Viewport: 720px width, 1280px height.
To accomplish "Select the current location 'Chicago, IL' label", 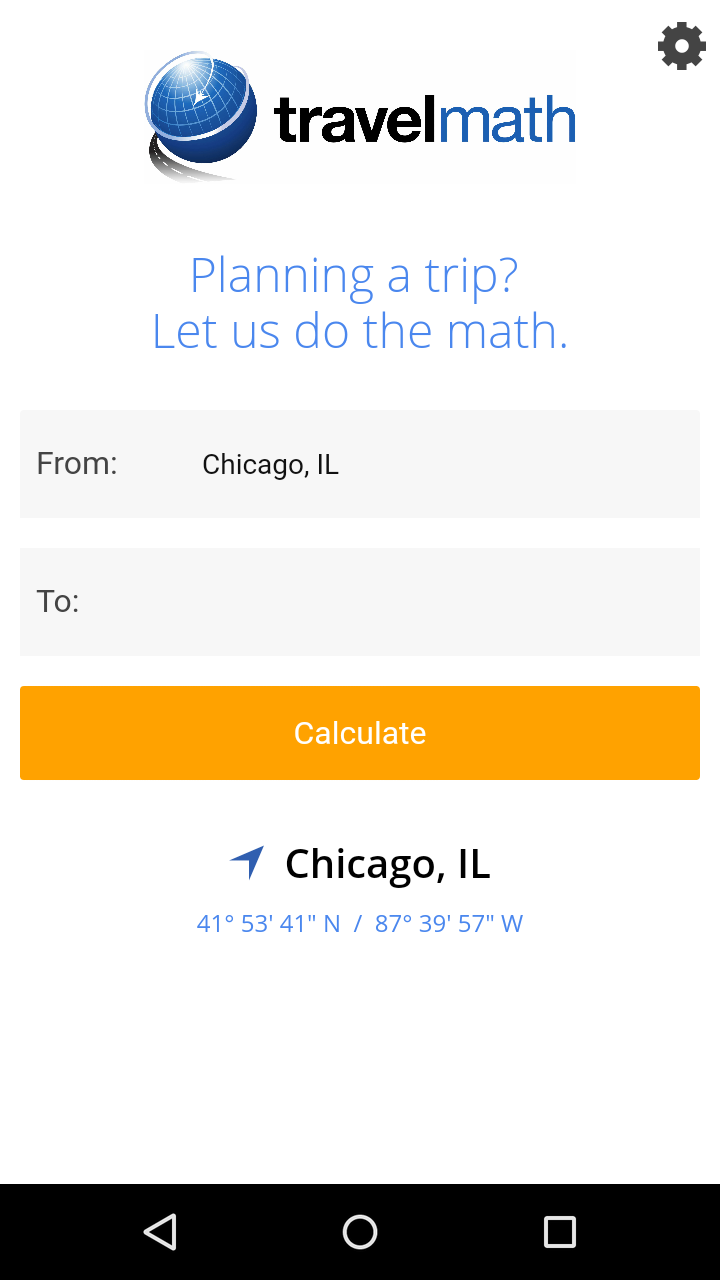I will [x=388, y=863].
